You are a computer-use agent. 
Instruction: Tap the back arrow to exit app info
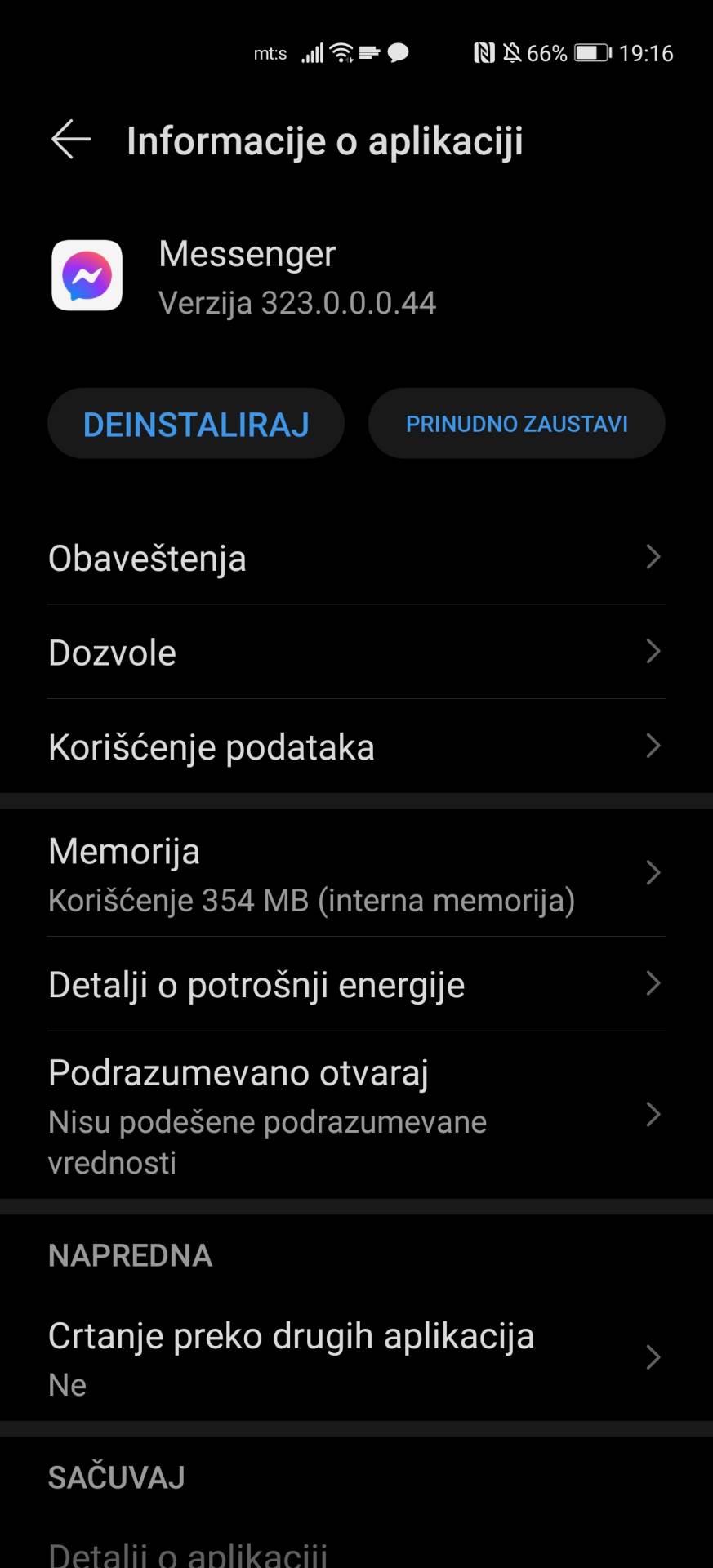click(x=70, y=138)
